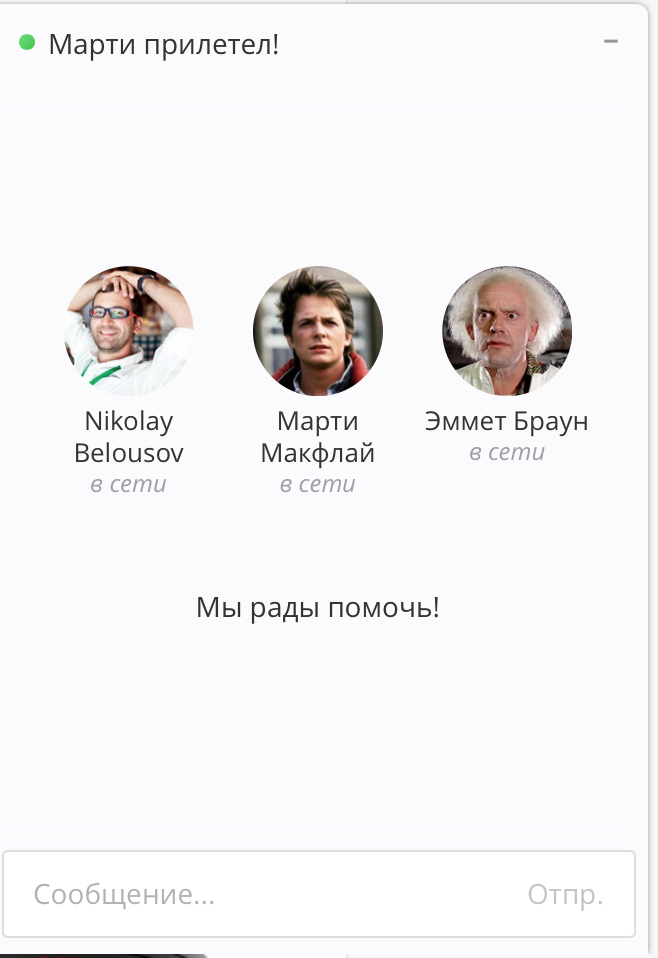
Task: Minimize the chat widget
Action: [611, 42]
